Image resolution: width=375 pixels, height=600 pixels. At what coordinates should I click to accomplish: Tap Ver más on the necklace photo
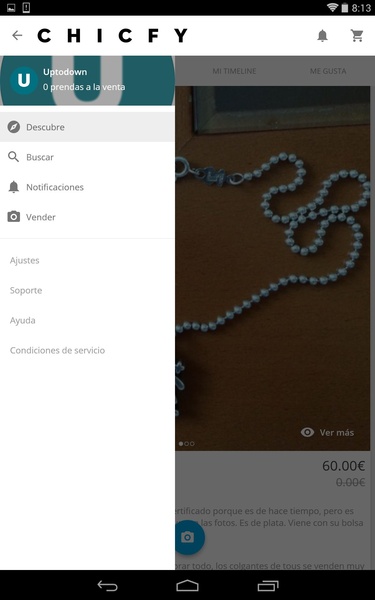point(327,432)
